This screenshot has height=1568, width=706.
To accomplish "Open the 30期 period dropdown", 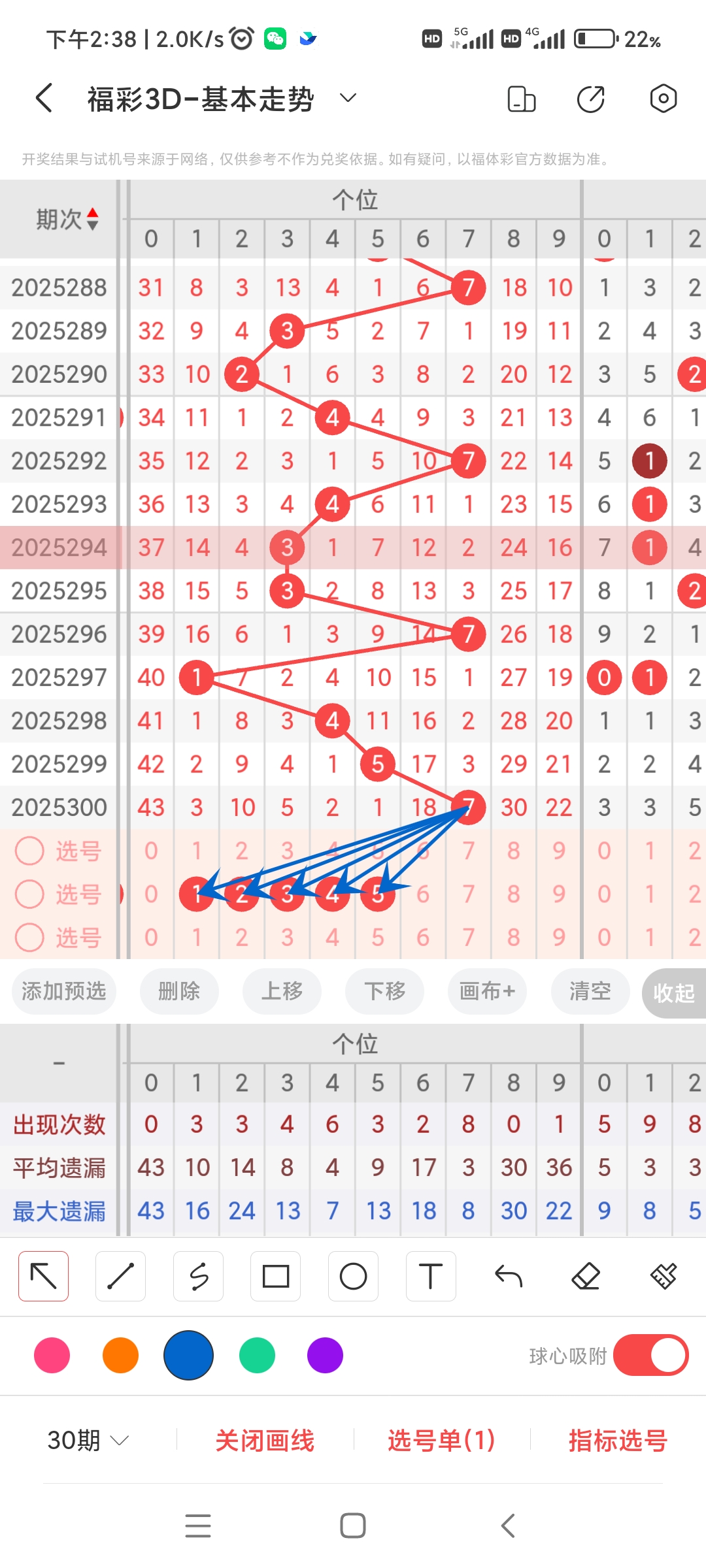I will (87, 1441).
